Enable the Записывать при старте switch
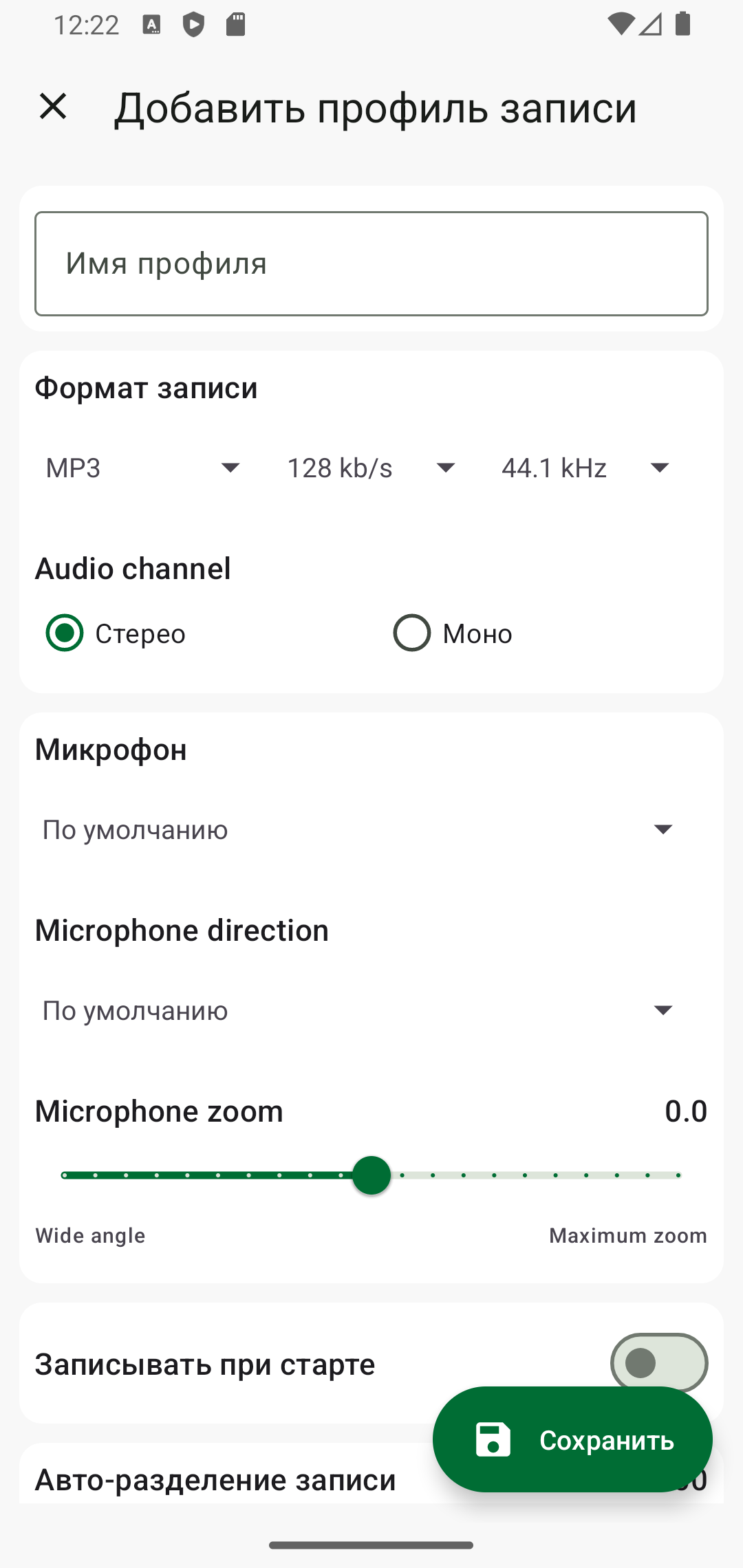This screenshot has height=1568, width=743. (x=658, y=1363)
